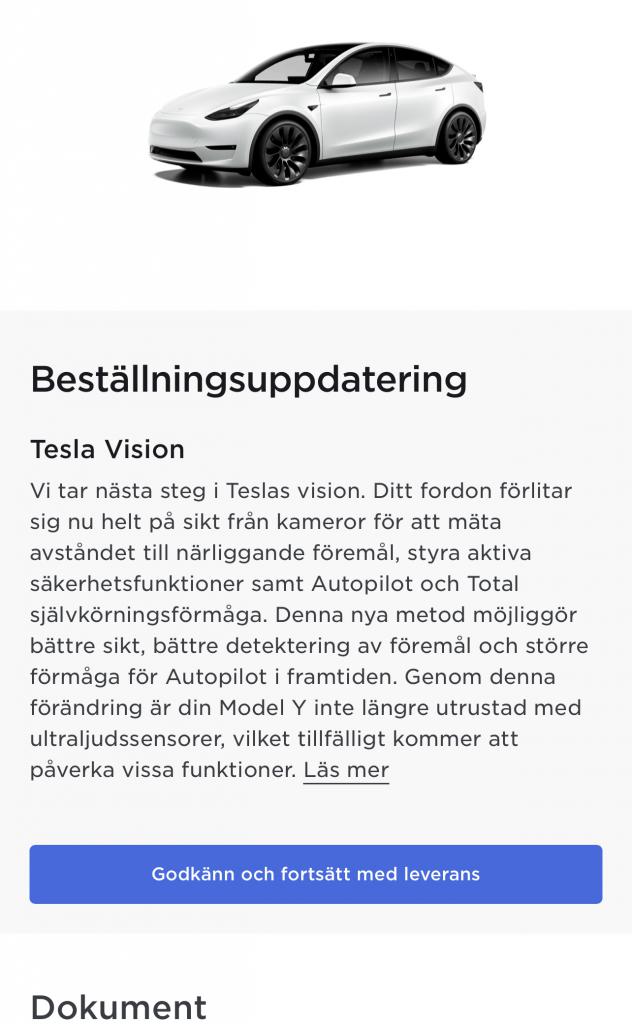Tap Godkänn och fortsätt med leverans button
Viewport: 632px width, 1024px height.
[316, 874]
